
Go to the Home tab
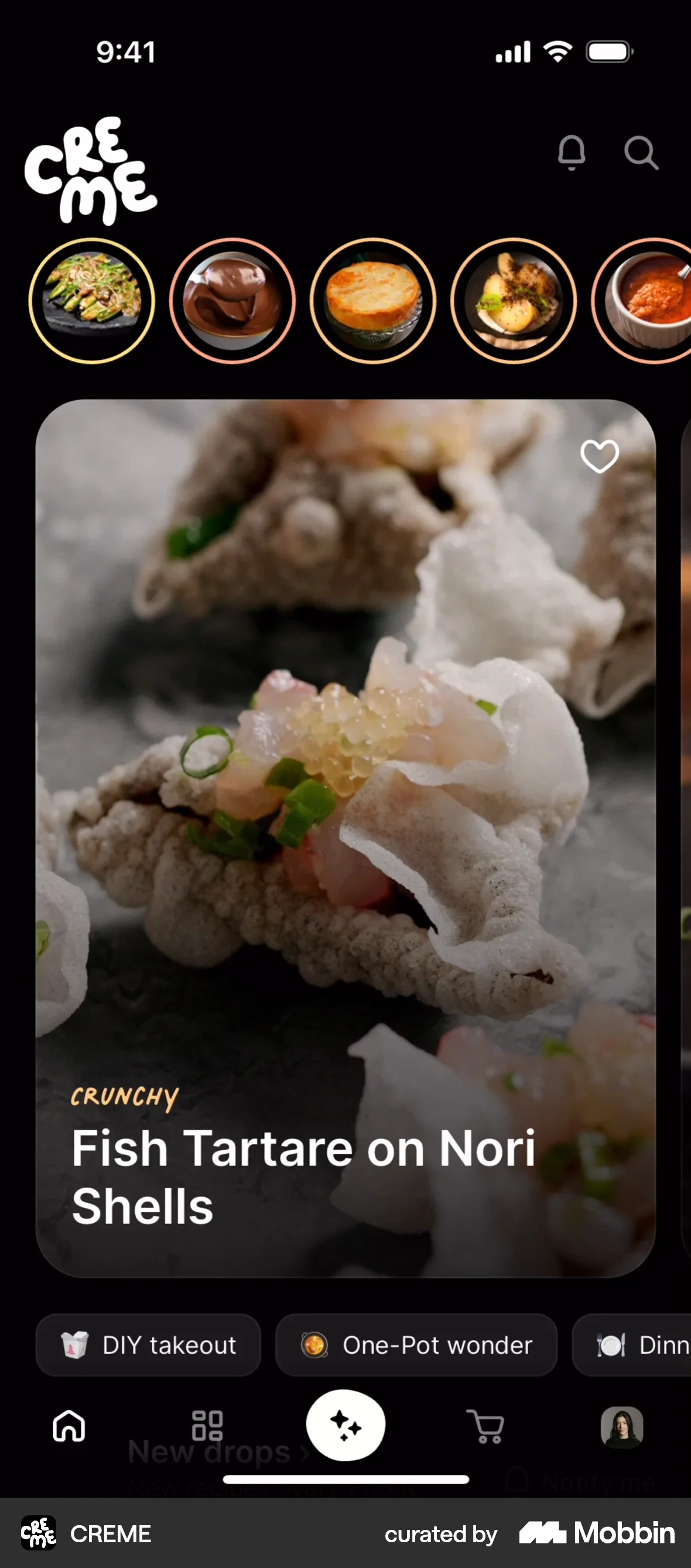click(x=69, y=1426)
